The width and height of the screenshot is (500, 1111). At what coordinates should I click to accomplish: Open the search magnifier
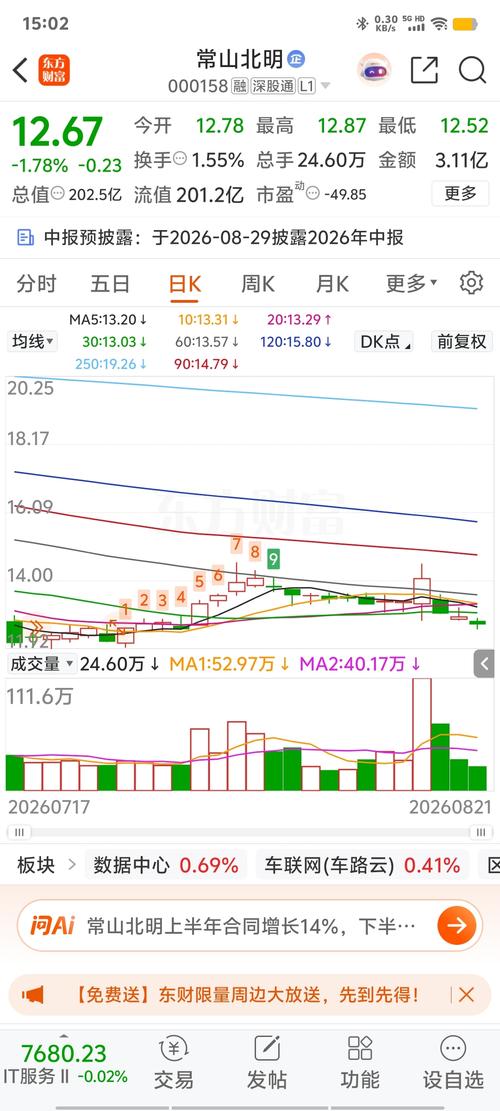472,70
